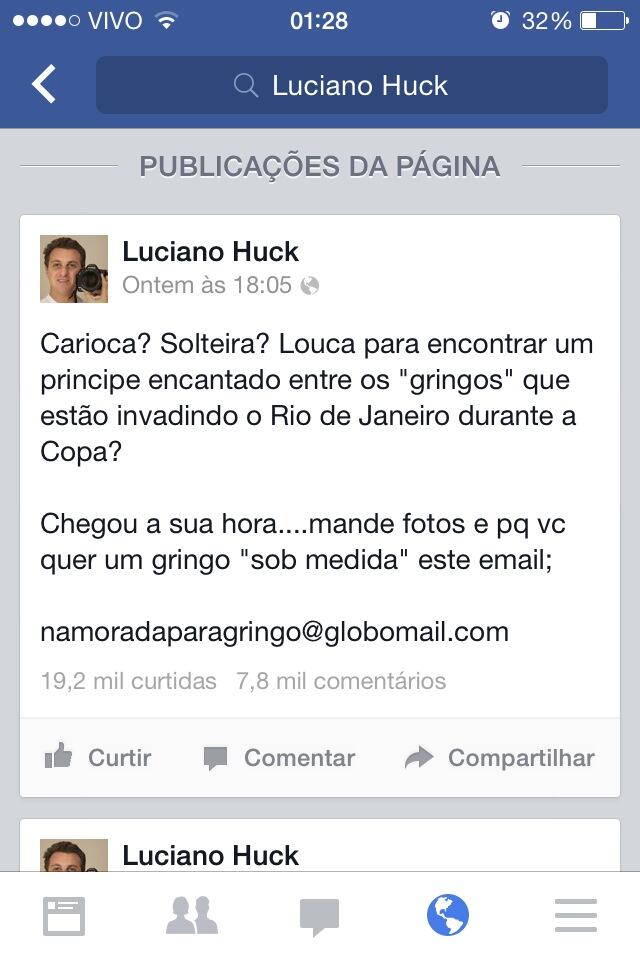Tap the Luciano Huck search field
Viewport: 640px width, 960px height.
coord(352,85)
